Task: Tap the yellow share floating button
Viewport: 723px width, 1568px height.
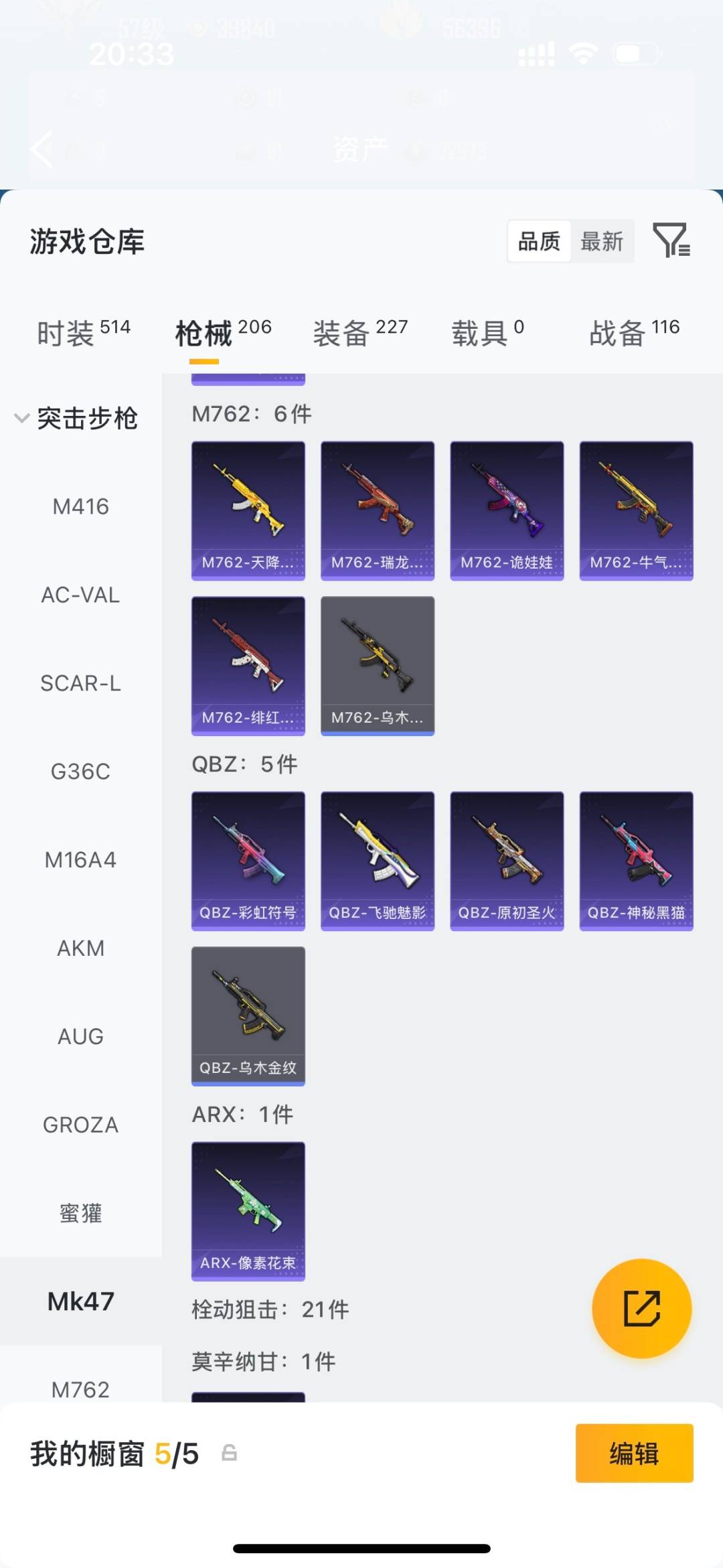Action: pyautogui.click(x=641, y=1308)
